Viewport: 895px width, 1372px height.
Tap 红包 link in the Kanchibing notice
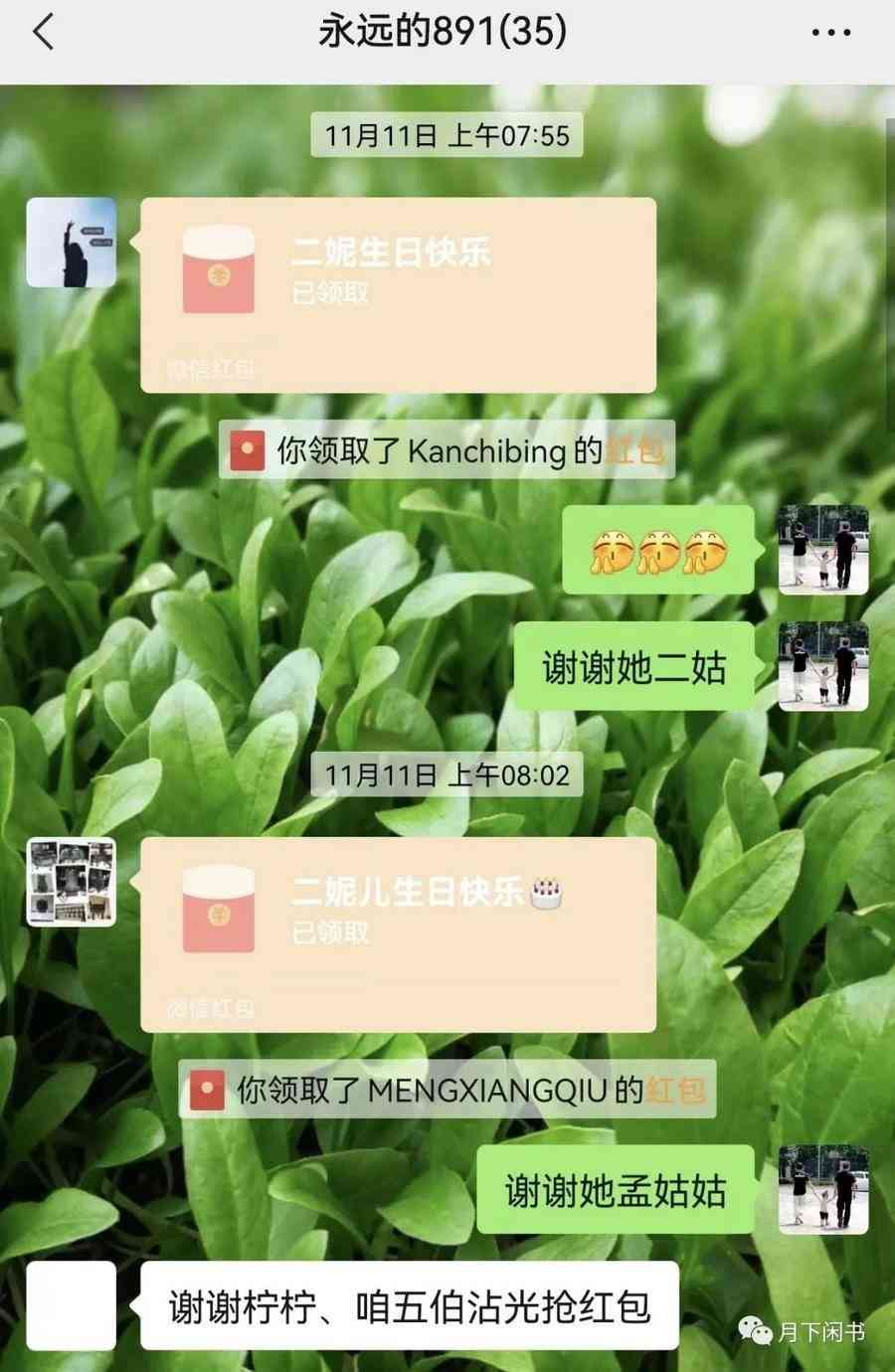[635, 451]
